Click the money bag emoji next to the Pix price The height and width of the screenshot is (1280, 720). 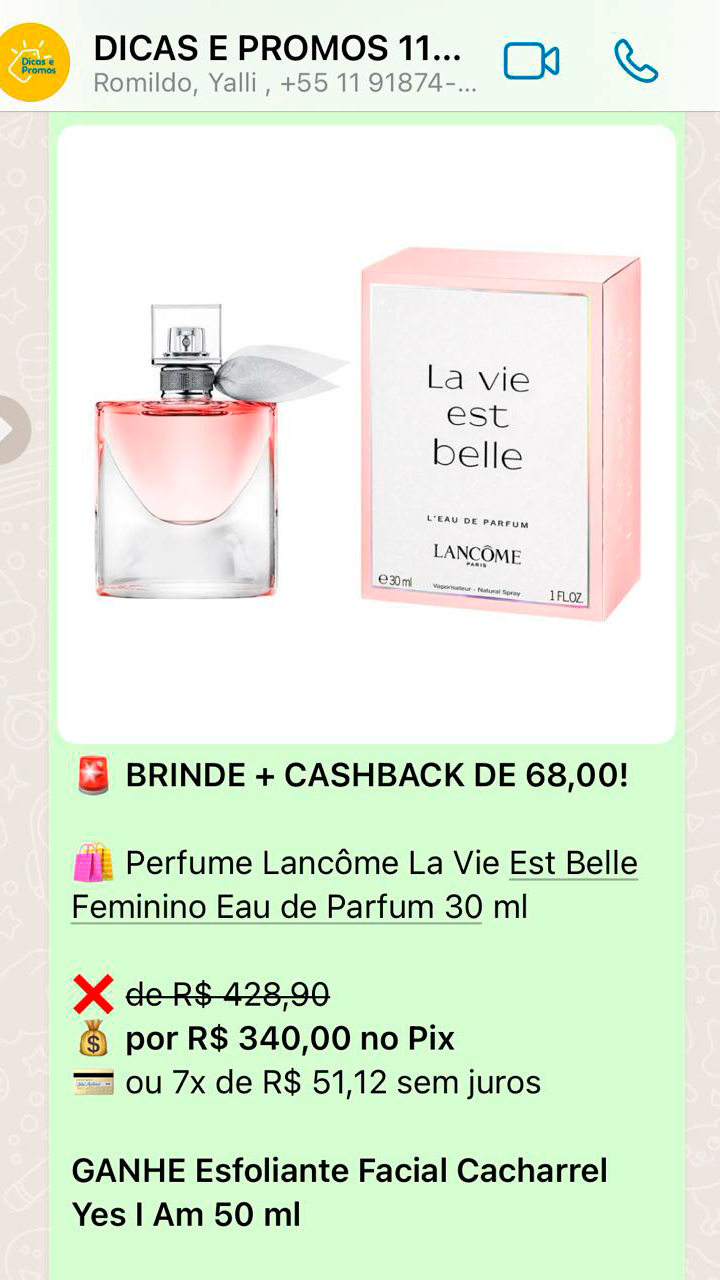pos(94,1040)
